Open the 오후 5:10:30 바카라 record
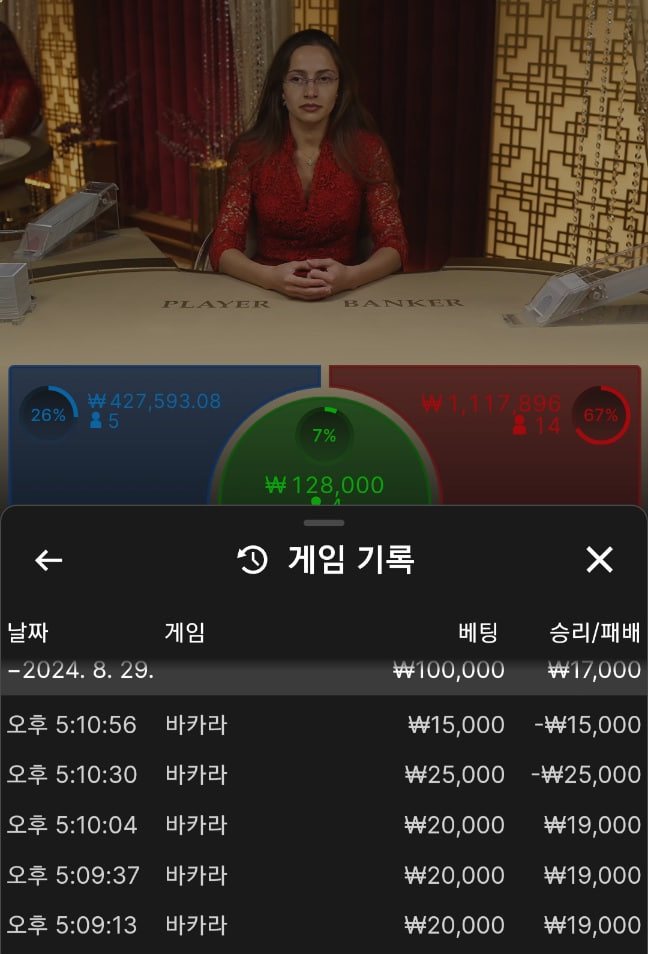This screenshot has width=648, height=954. pos(323,775)
